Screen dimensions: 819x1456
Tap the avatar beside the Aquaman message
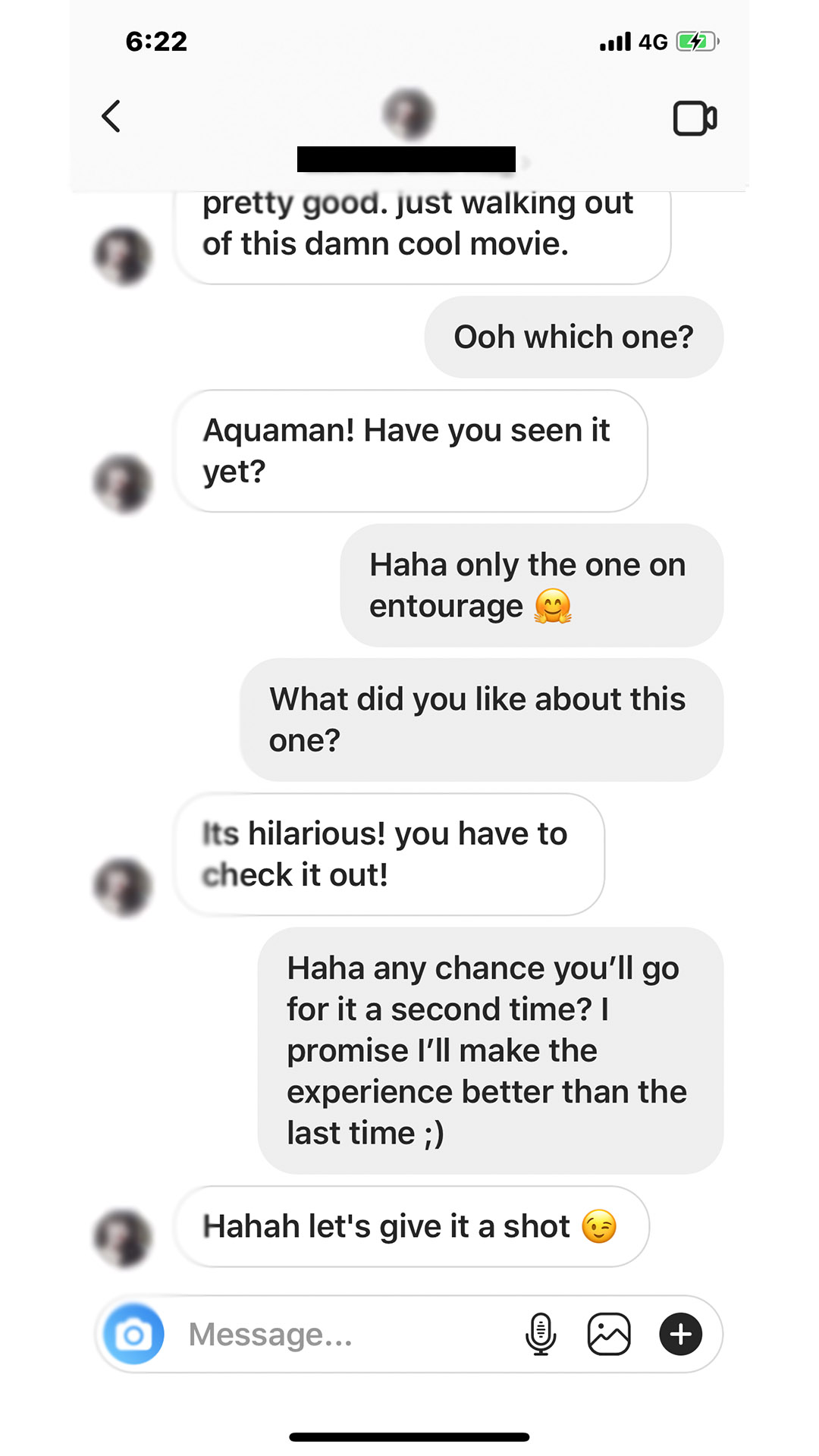pyautogui.click(x=123, y=483)
